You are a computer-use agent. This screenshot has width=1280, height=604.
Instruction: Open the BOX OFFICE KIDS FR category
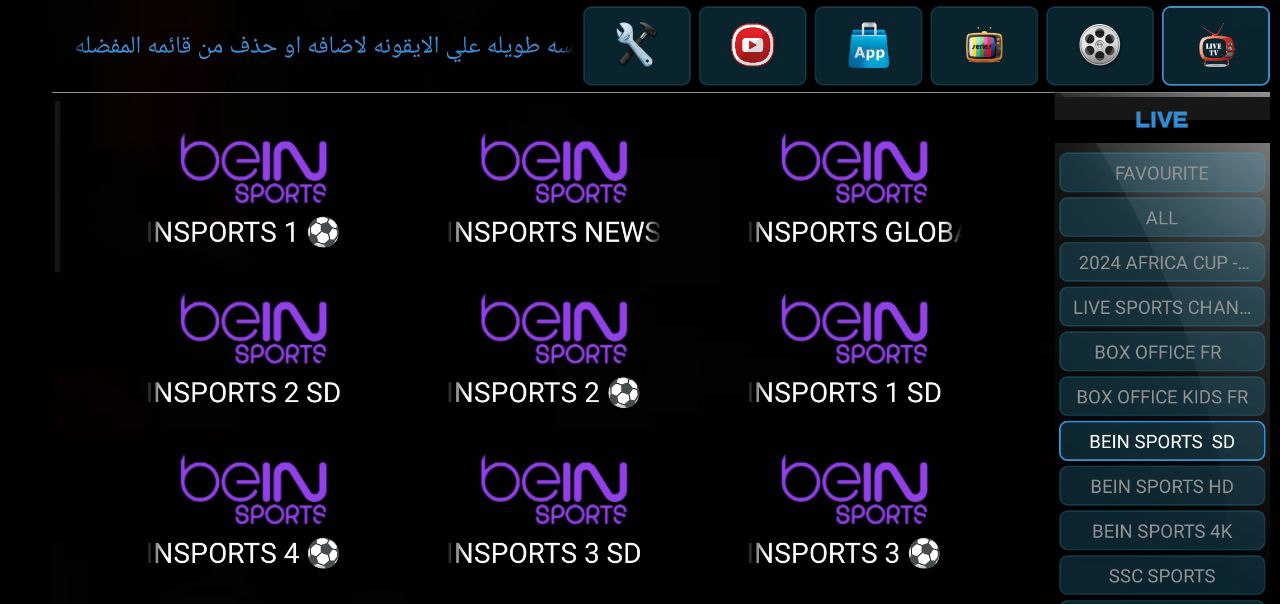tap(1161, 397)
